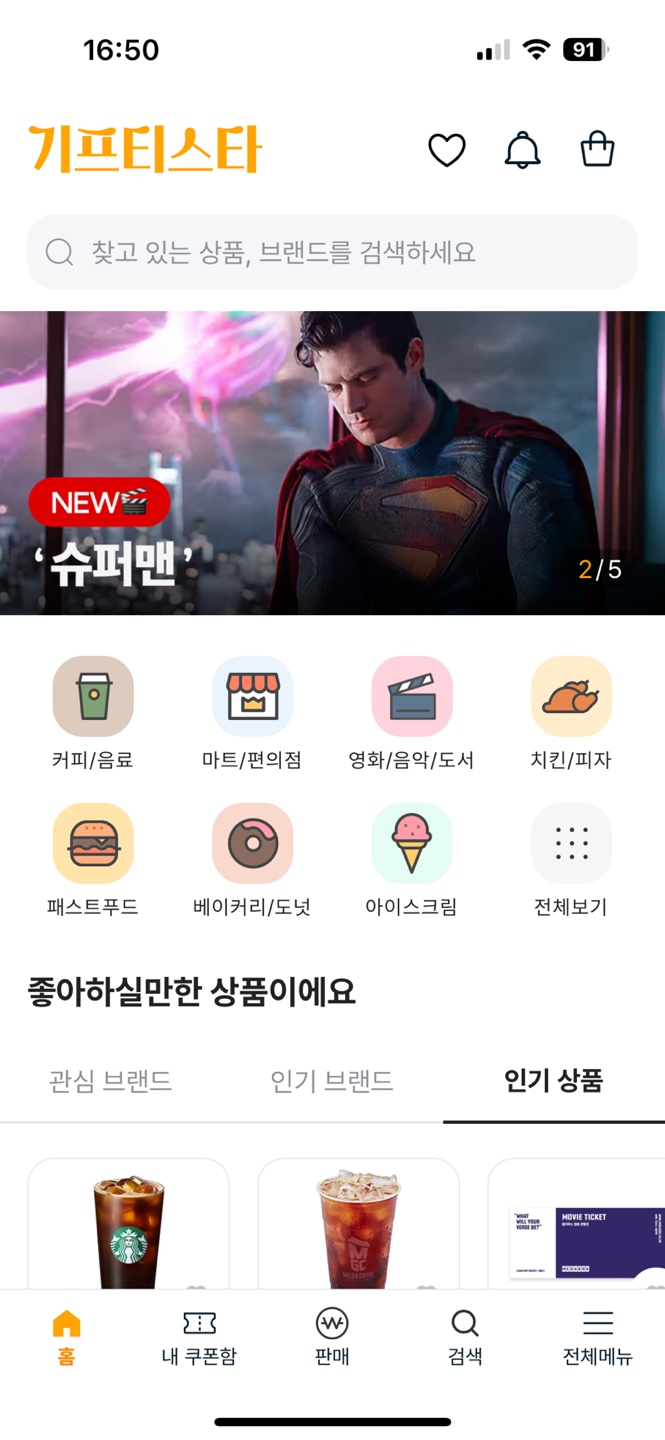Open the 전체메뉴 tab

[598, 1338]
